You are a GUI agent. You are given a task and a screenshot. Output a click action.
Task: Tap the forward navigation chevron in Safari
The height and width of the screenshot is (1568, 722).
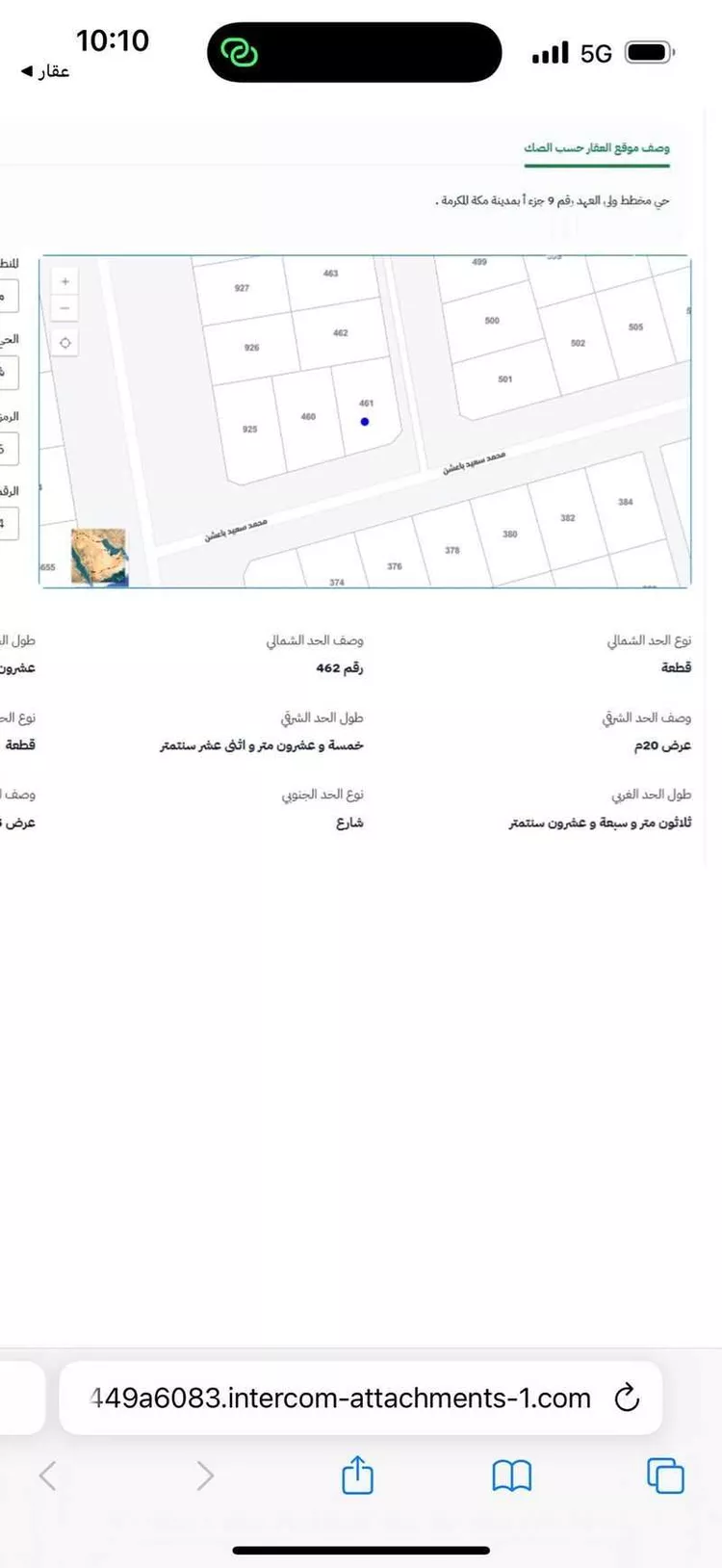point(204,1475)
